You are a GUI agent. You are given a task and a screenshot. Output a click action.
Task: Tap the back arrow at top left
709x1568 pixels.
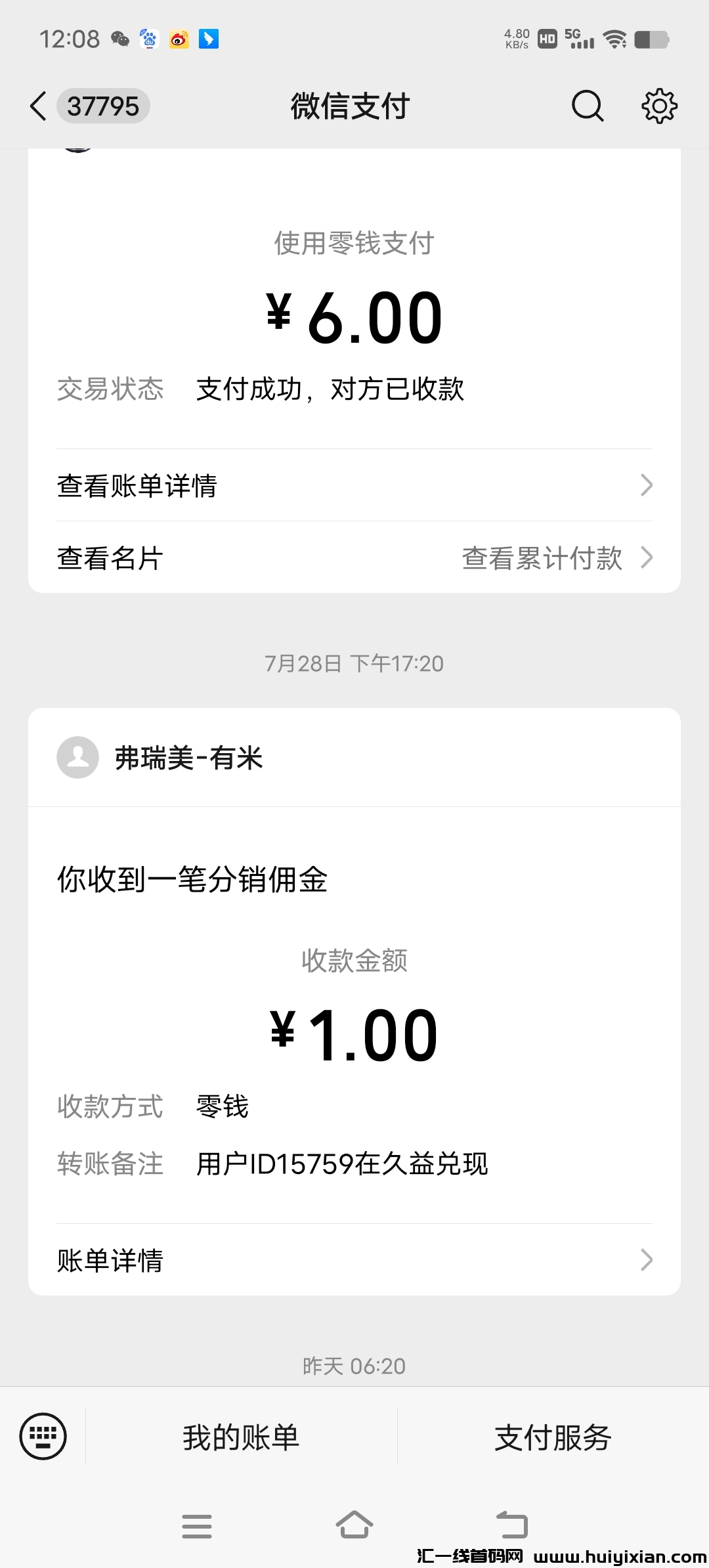coord(37,105)
